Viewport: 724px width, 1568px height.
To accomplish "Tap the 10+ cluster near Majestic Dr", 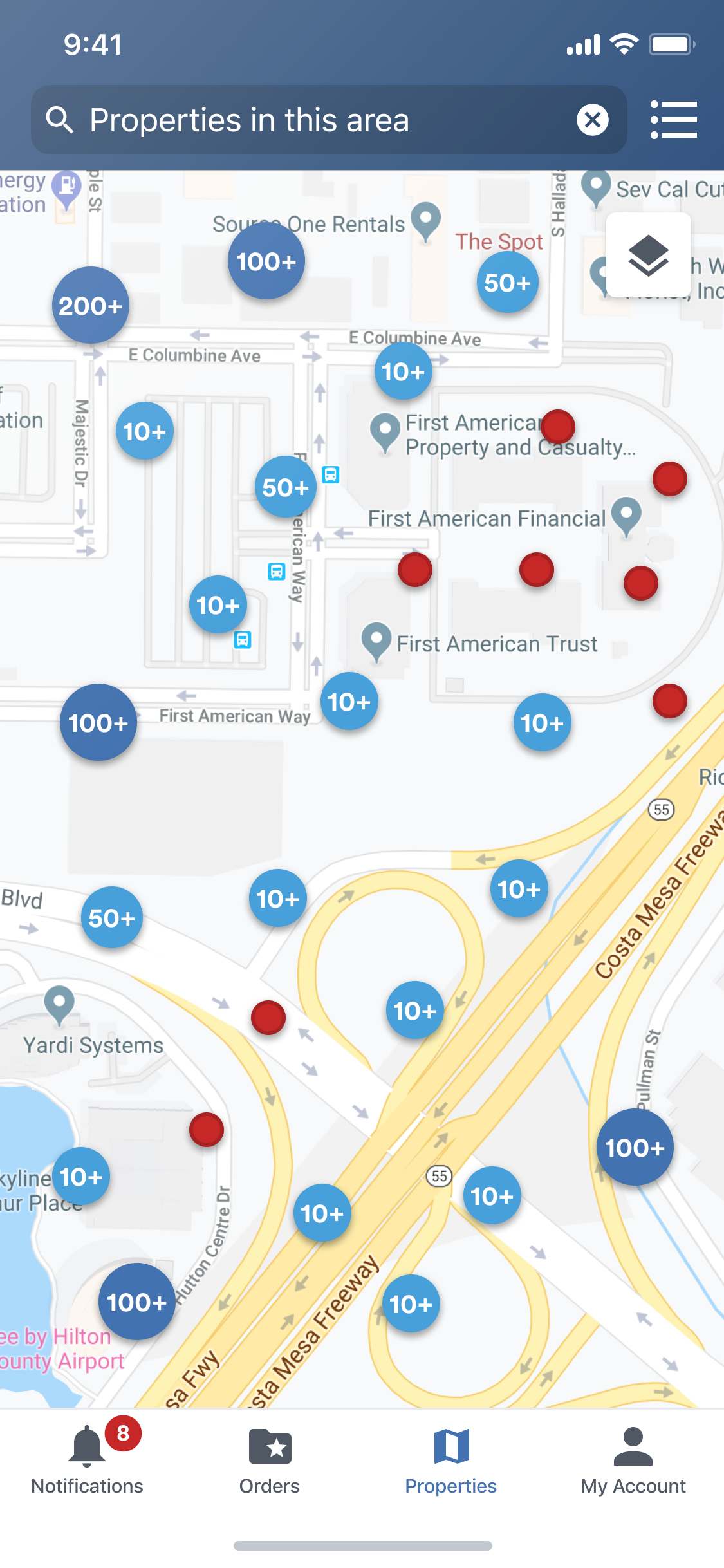I will (x=144, y=431).
